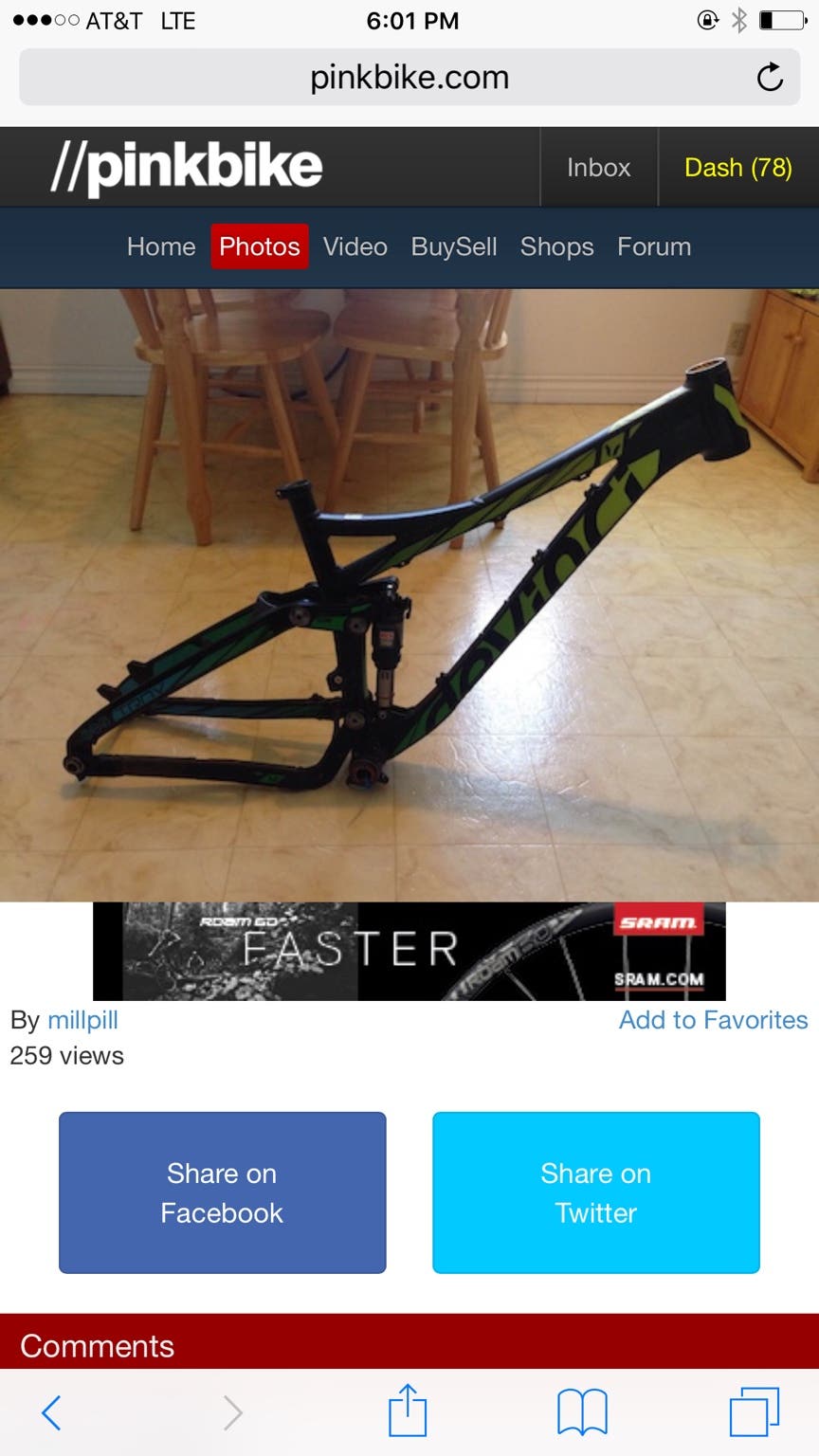Open Dash (78) notifications
Image resolution: width=819 pixels, height=1456 pixels.
click(737, 168)
